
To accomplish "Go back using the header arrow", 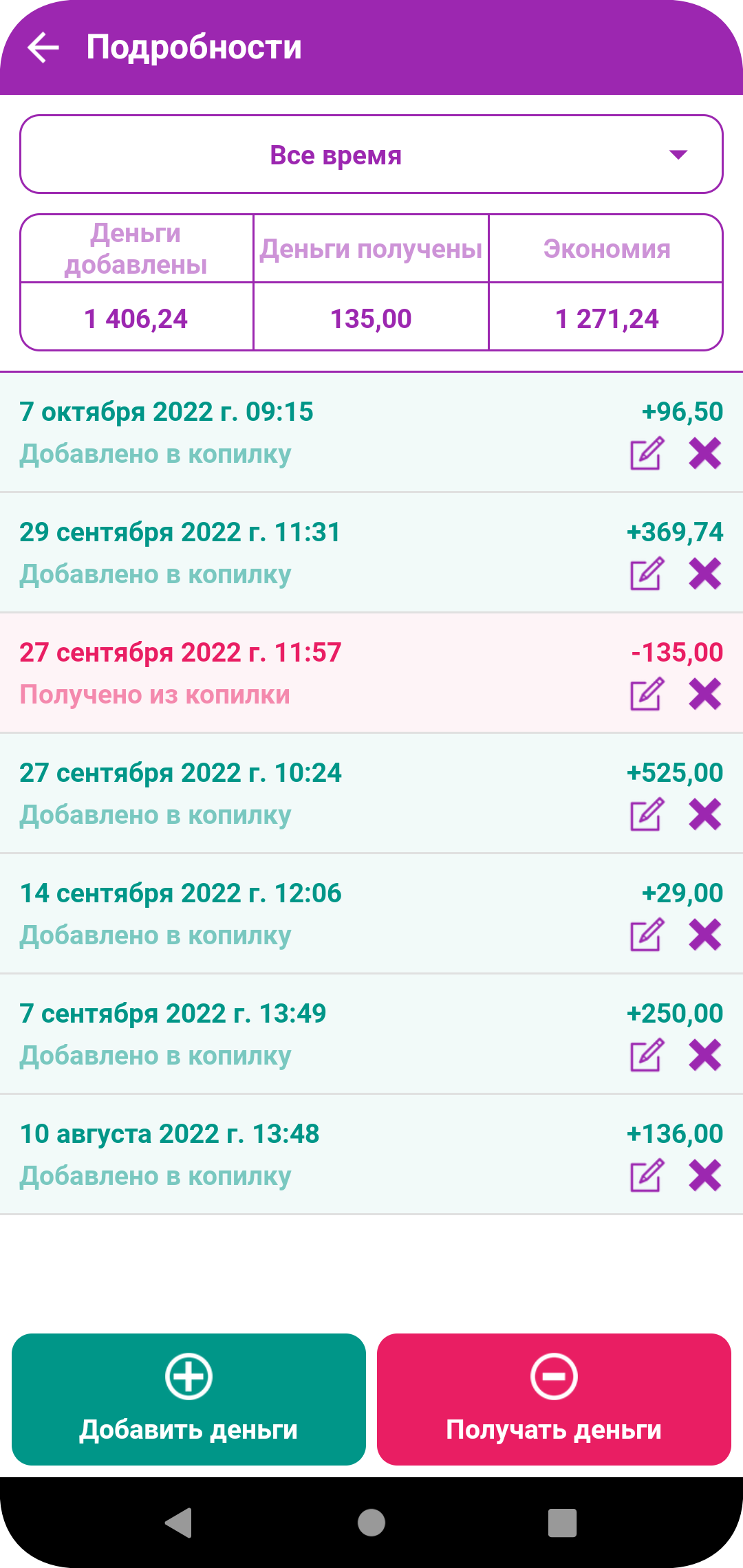I will pyautogui.click(x=43, y=47).
